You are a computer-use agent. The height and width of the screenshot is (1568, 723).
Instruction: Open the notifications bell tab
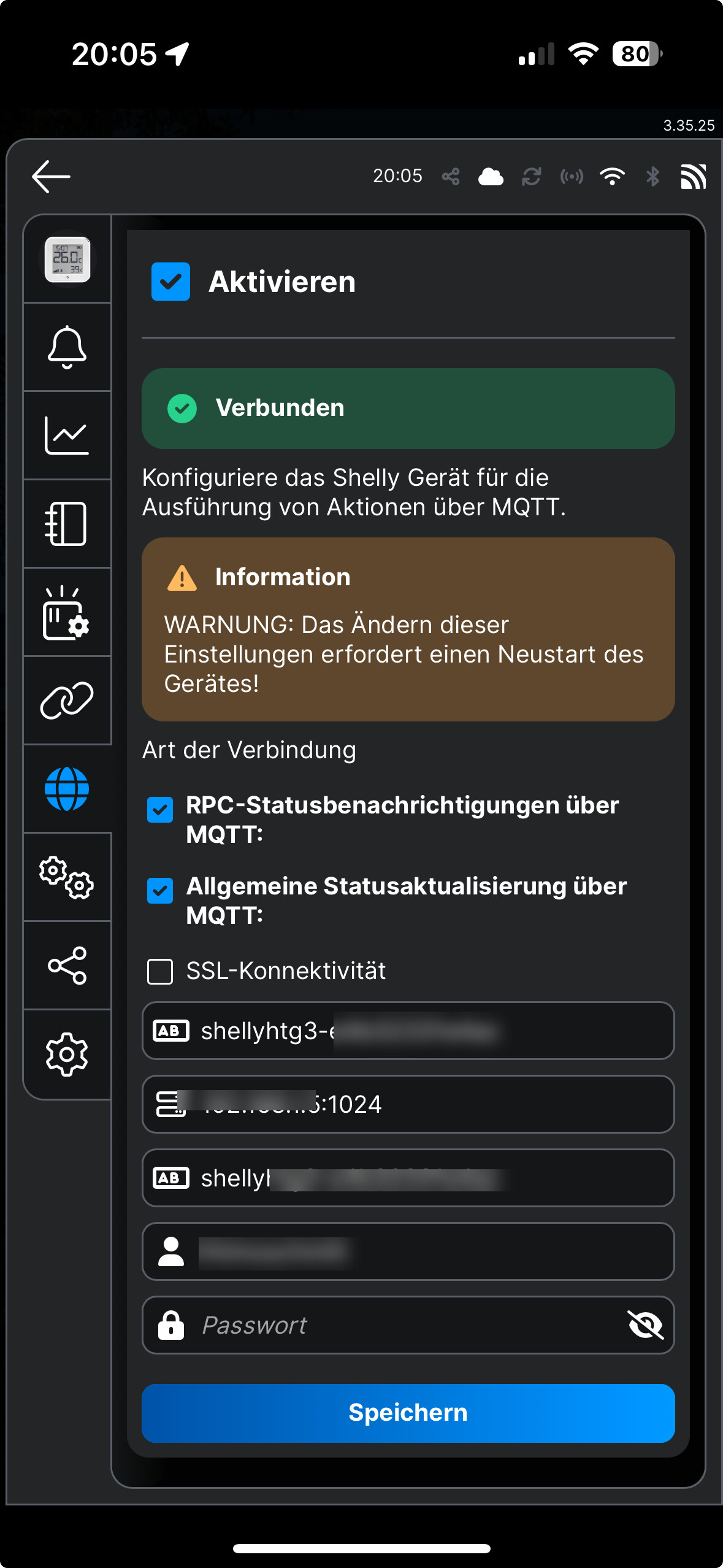(67, 347)
